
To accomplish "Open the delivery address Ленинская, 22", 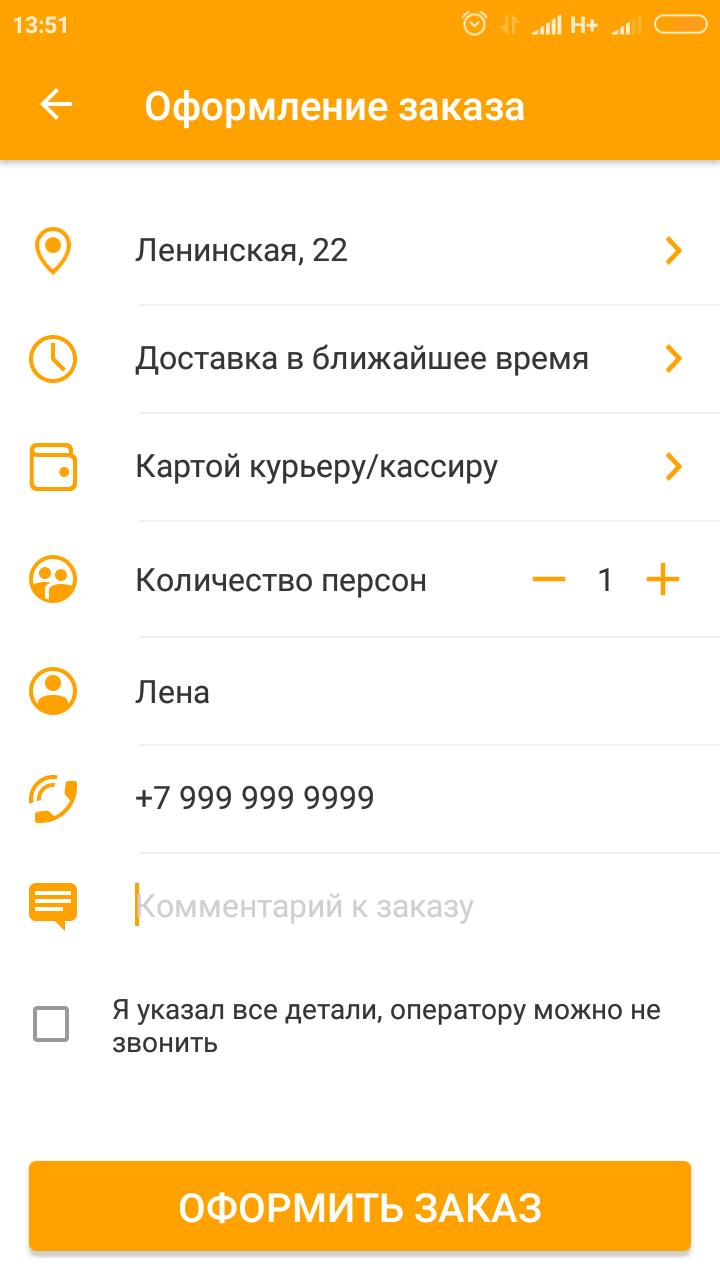I will point(360,250).
